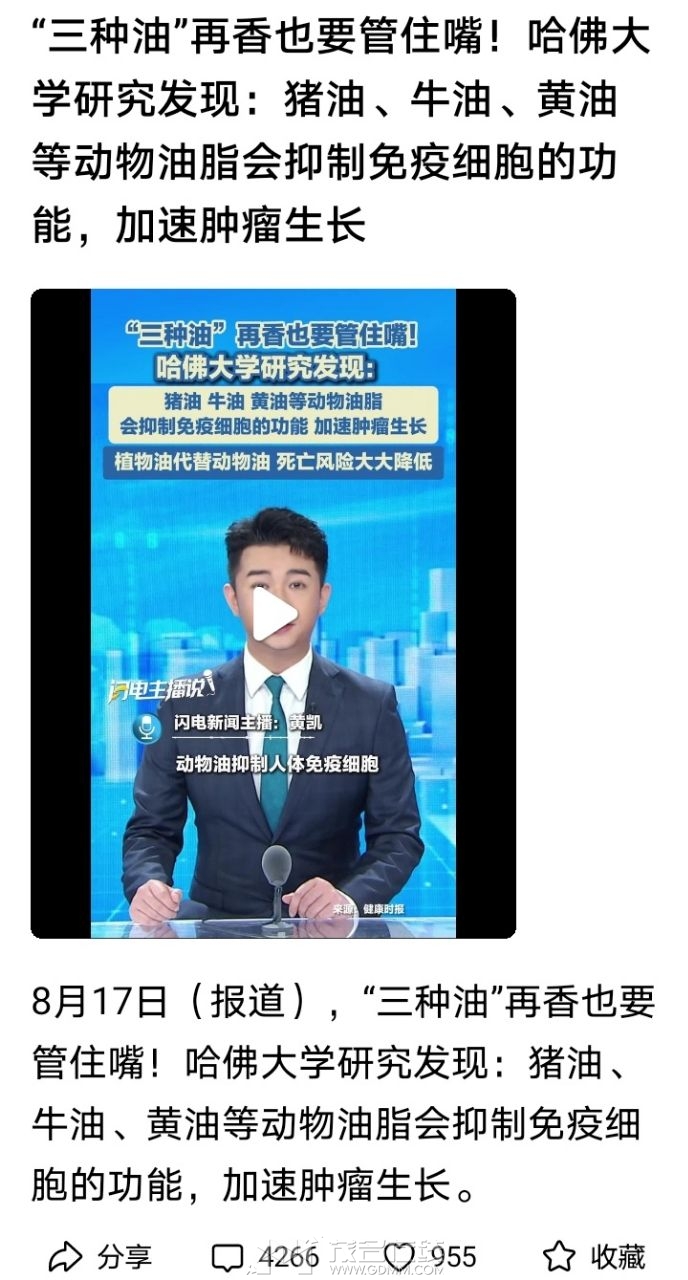Open the 4266 comments
Image resolution: width=688 pixels, height=1280 pixels.
tap(264, 1255)
